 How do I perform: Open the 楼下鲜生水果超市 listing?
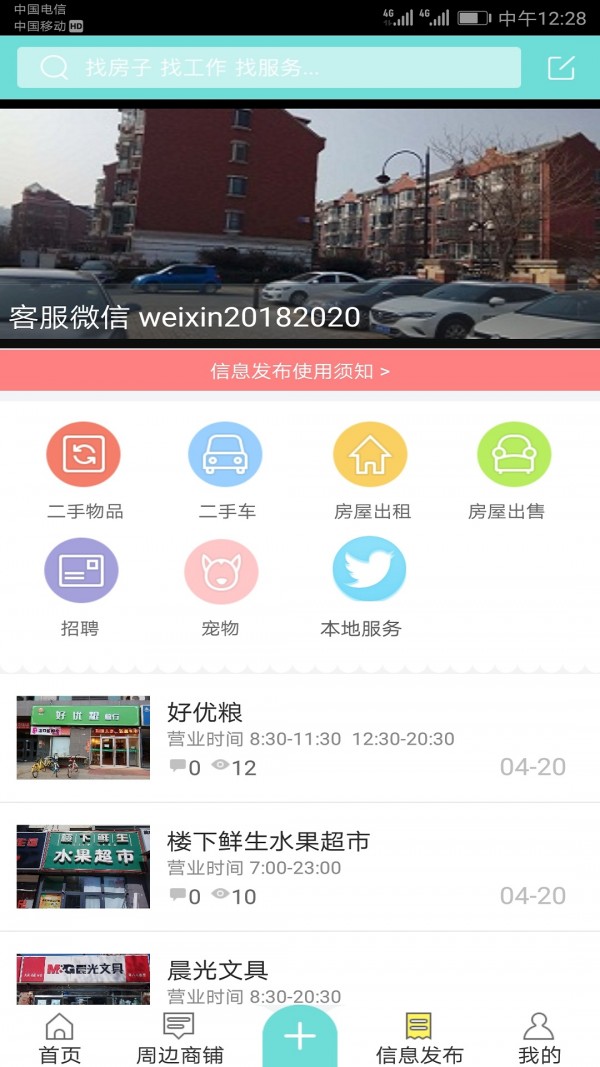(x=300, y=867)
